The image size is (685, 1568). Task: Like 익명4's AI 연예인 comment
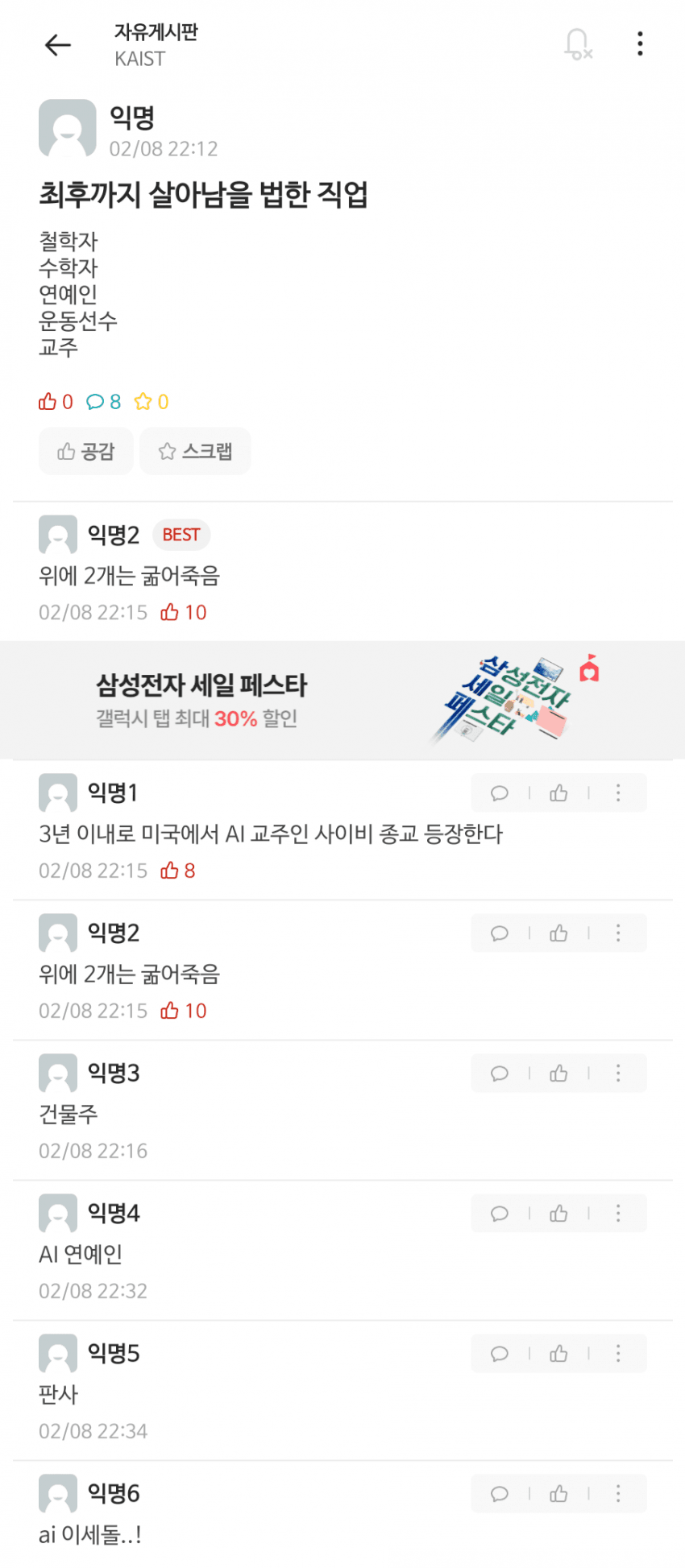[x=558, y=1214]
